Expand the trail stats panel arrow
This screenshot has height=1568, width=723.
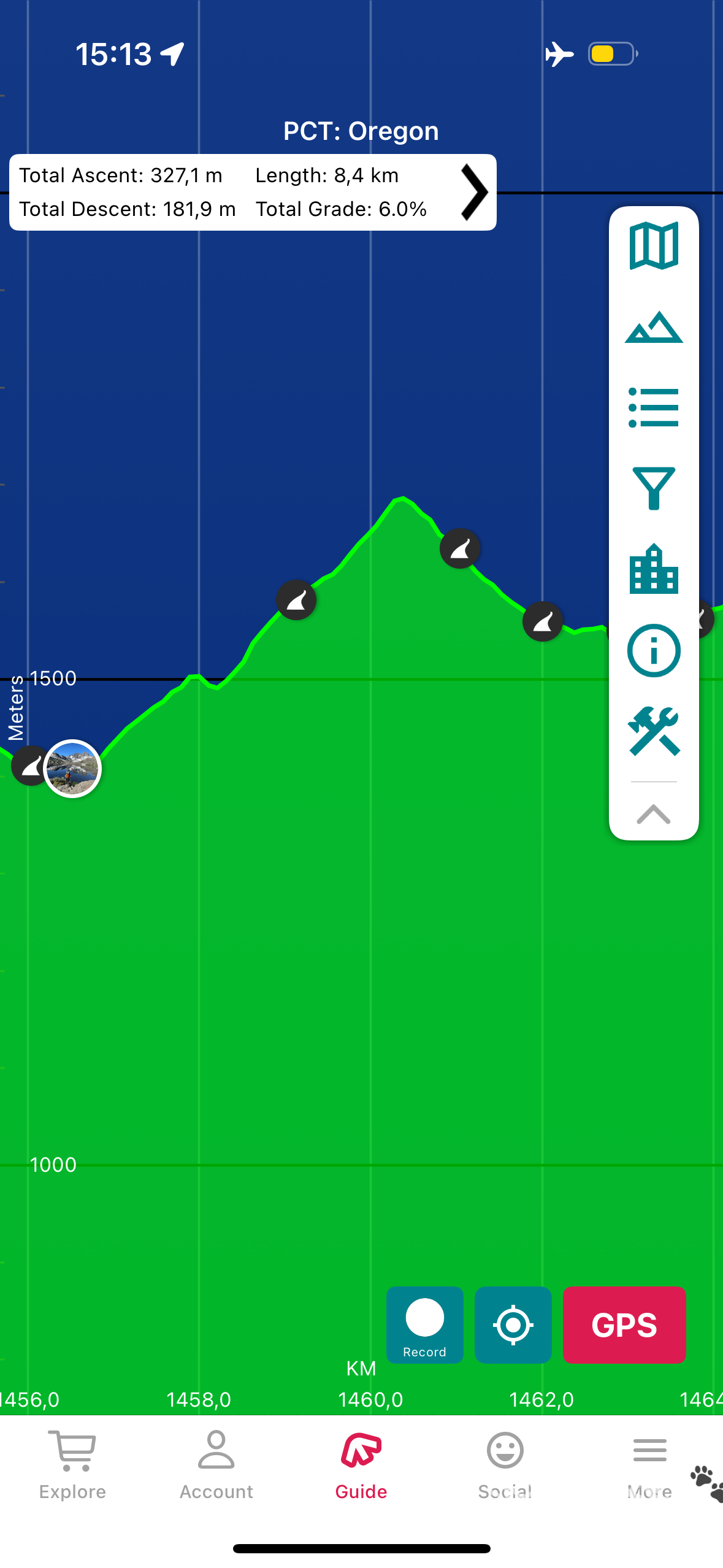coord(474,192)
